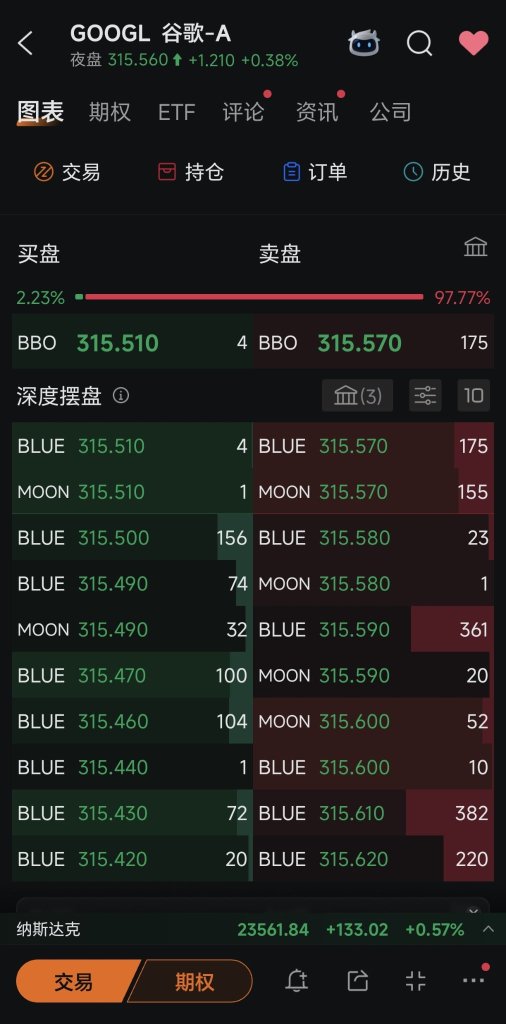The width and height of the screenshot is (506, 1024).
Task: Tap the 交易 shortcut with orange icon
Action: [67, 172]
